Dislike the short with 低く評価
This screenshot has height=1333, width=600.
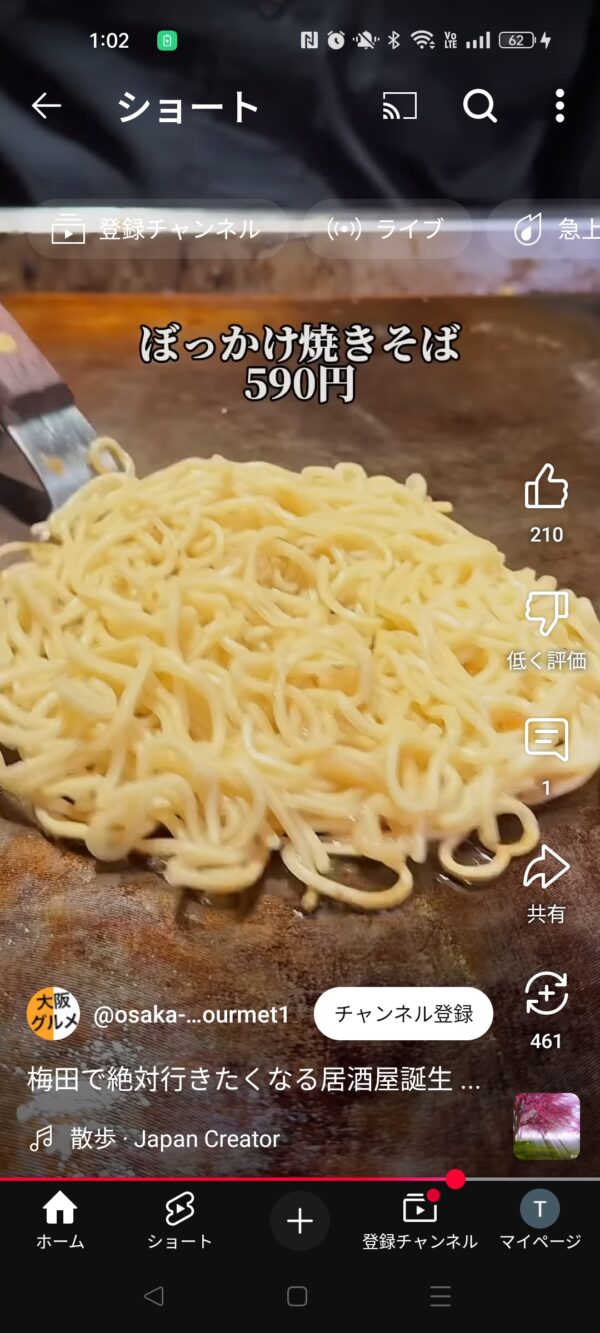546,613
